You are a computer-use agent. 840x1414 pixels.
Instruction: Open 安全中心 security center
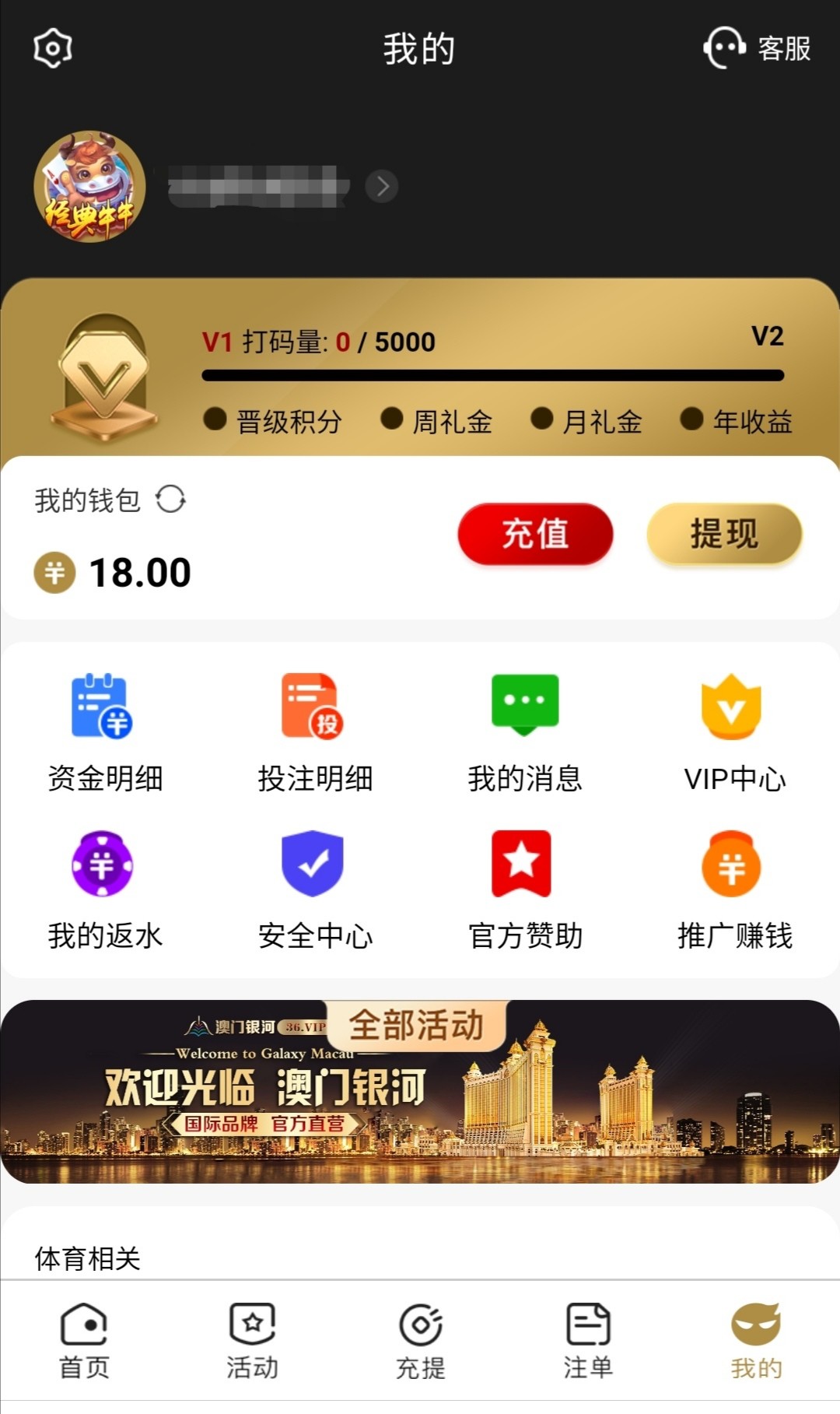pos(315,889)
